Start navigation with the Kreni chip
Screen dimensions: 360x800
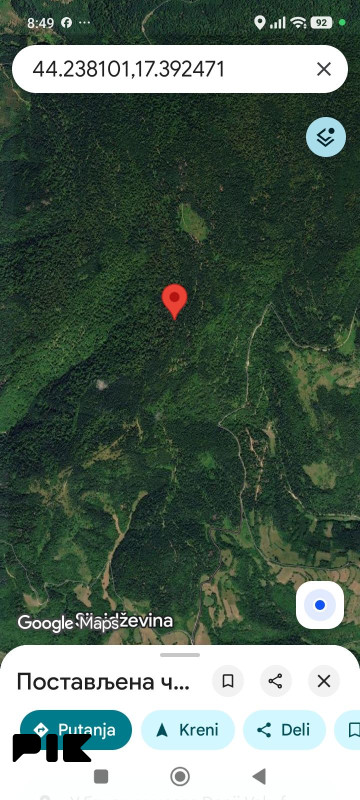point(188,730)
